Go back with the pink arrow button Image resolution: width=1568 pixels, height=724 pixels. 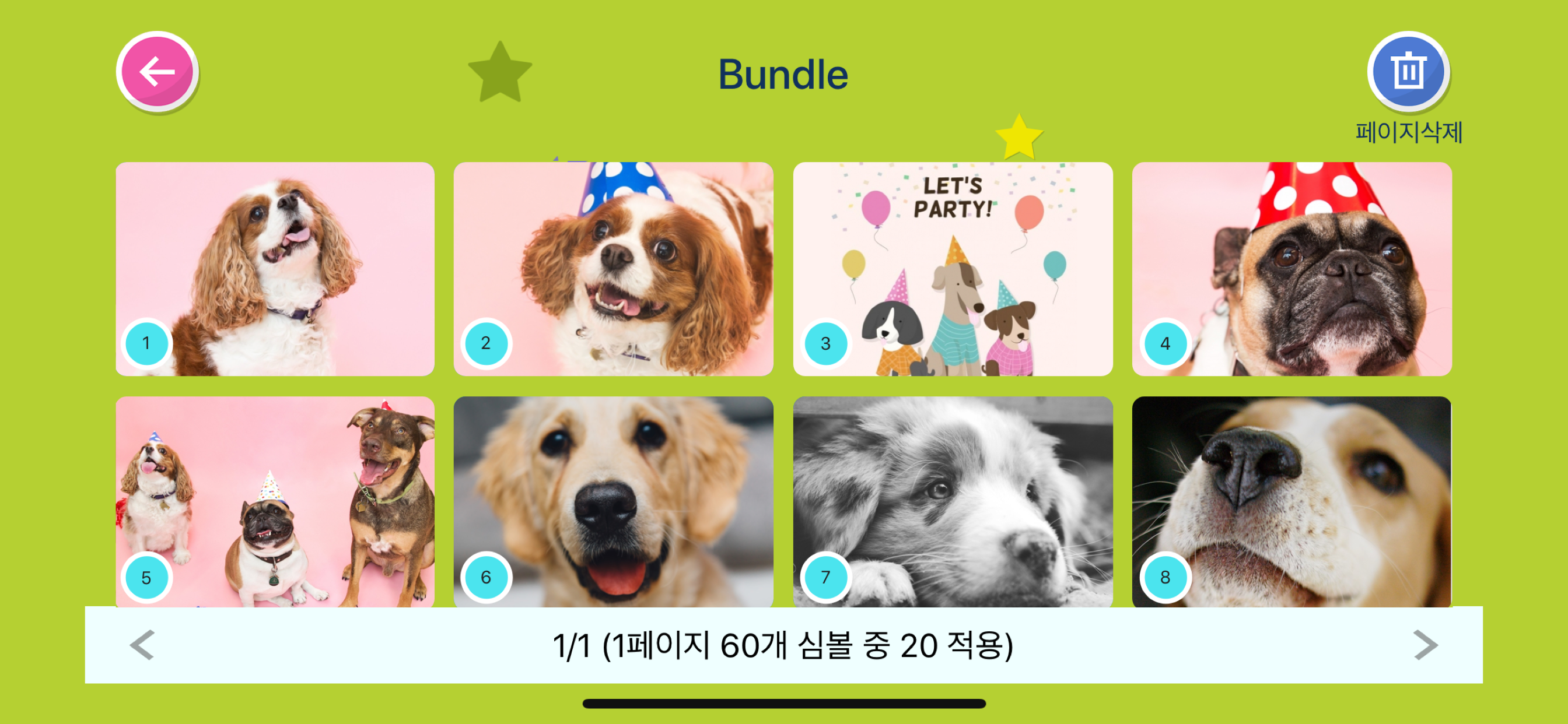click(x=157, y=72)
